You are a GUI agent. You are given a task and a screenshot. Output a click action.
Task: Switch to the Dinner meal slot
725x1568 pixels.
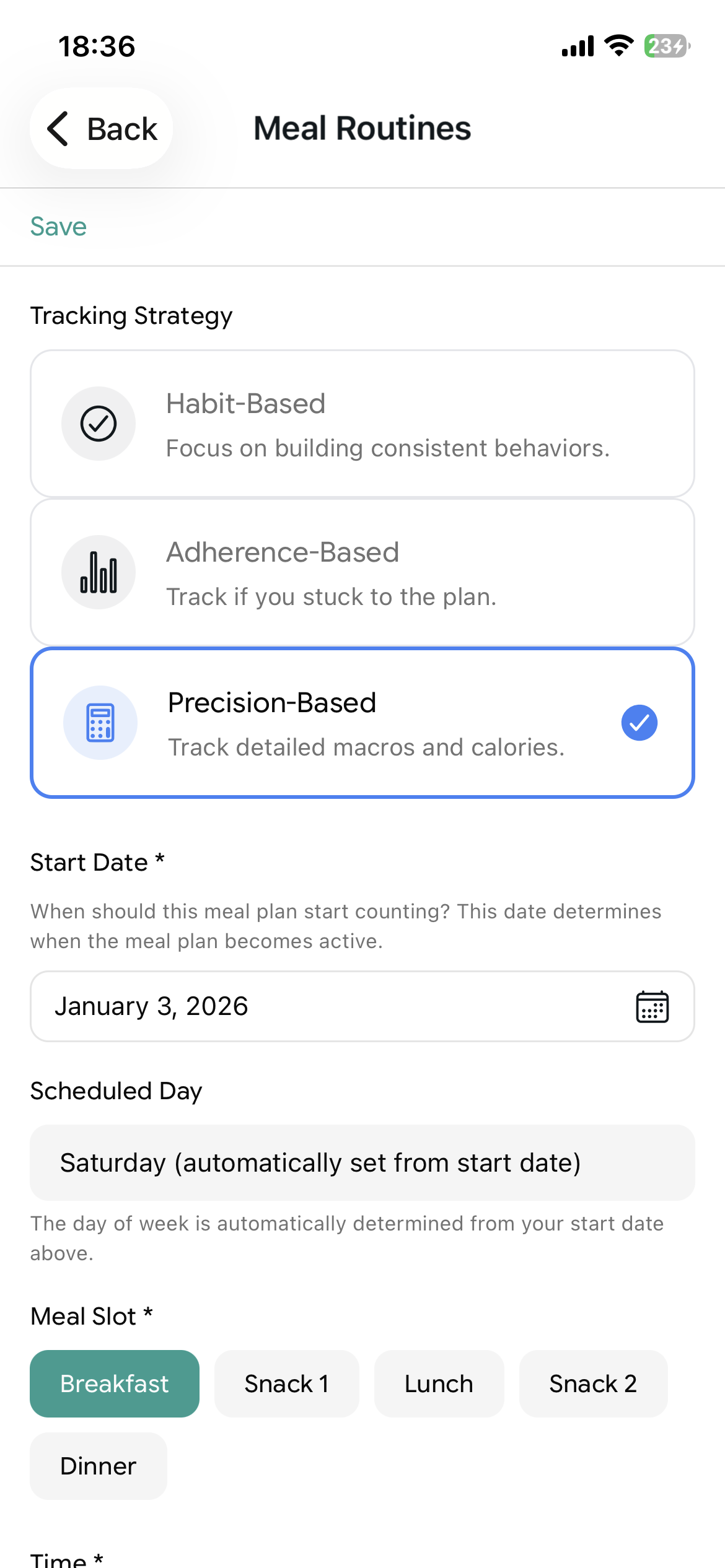(98, 1466)
